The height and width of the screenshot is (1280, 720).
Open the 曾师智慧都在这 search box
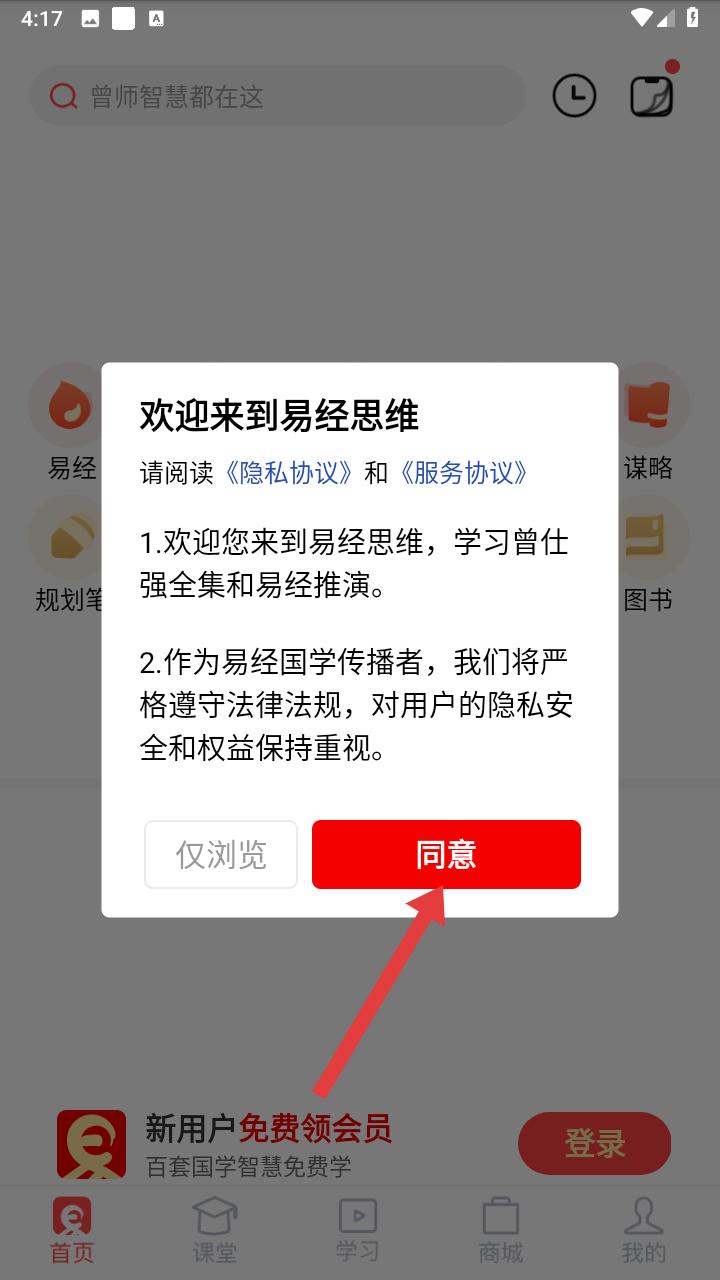278,96
